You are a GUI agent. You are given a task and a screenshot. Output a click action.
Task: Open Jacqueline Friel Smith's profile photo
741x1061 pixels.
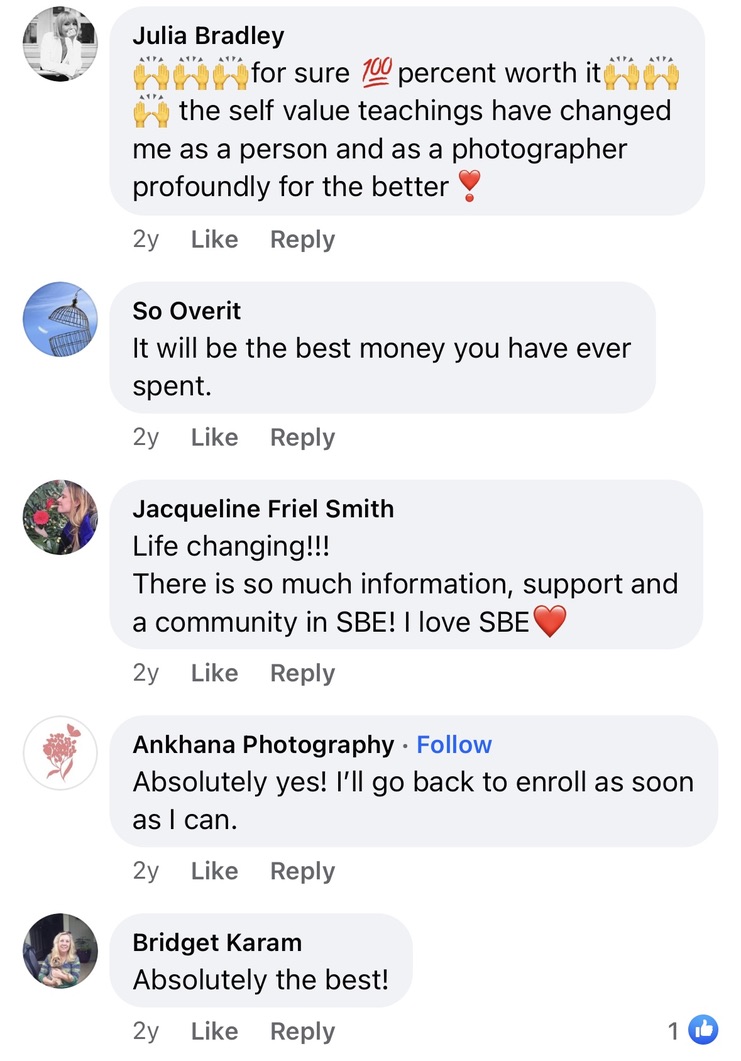[x=60, y=517]
